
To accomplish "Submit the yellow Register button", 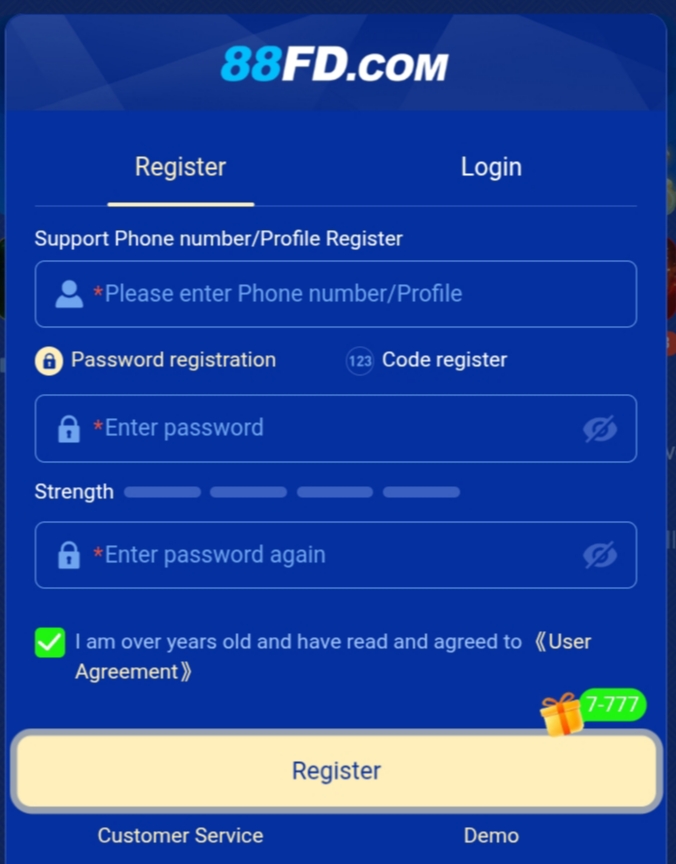I will [337, 771].
